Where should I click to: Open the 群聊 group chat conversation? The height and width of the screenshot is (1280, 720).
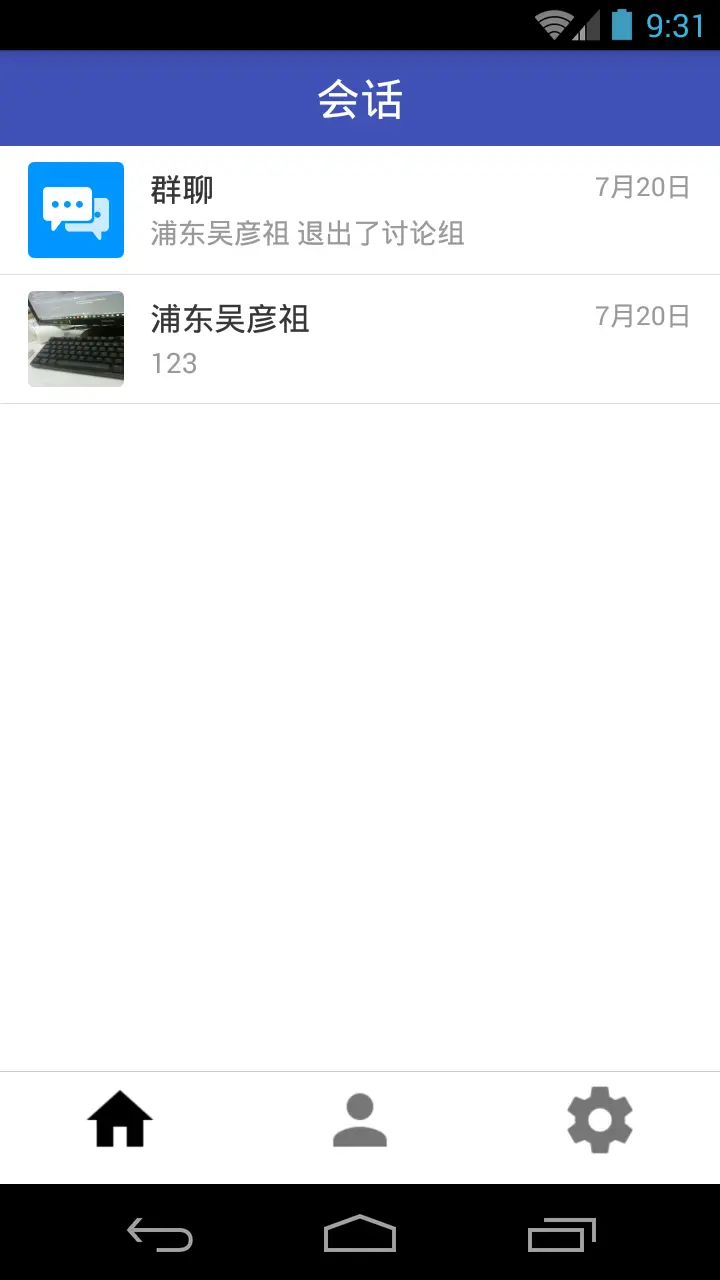point(360,210)
